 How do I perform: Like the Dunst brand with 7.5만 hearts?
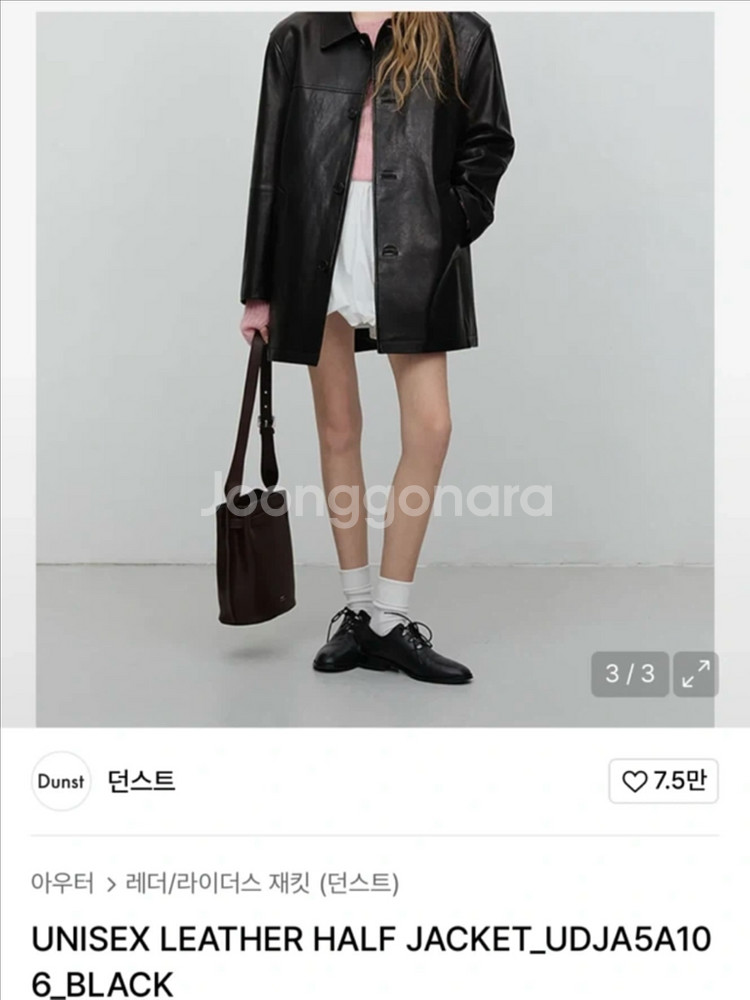click(663, 781)
